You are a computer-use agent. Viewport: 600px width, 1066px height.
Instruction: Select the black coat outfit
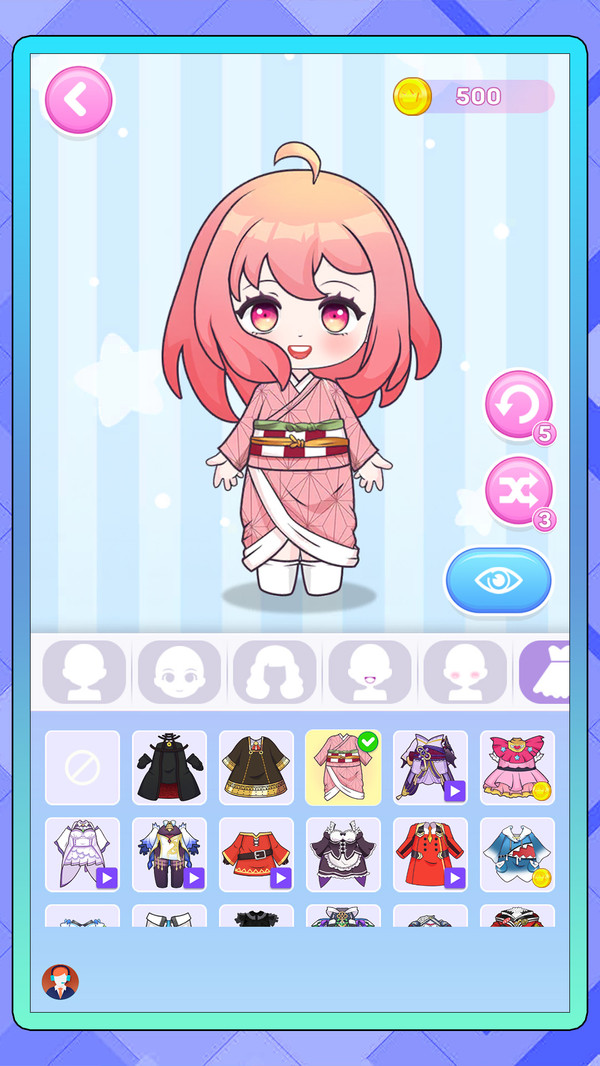tap(169, 768)
